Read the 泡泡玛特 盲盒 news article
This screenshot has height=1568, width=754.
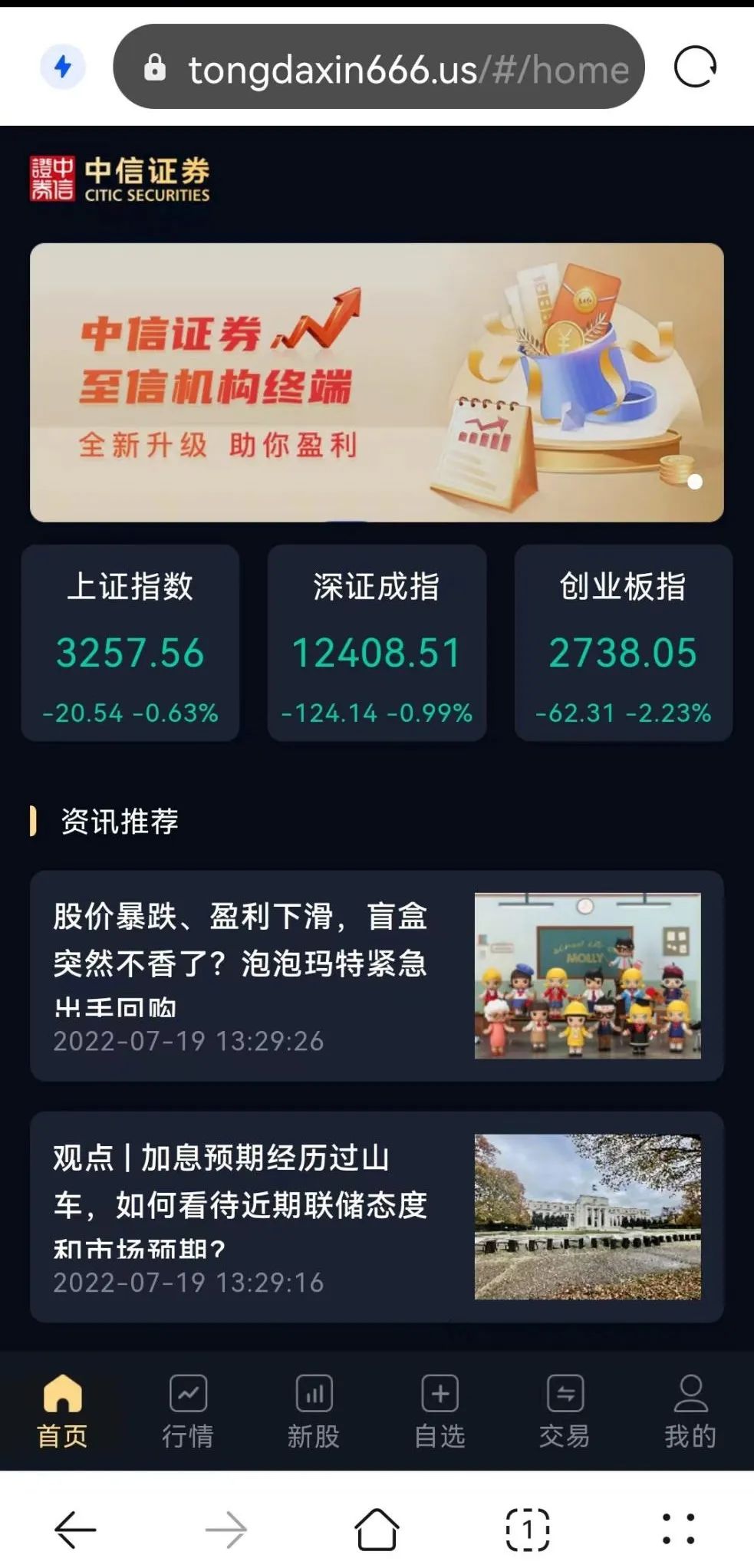click(x=376, y=976)
